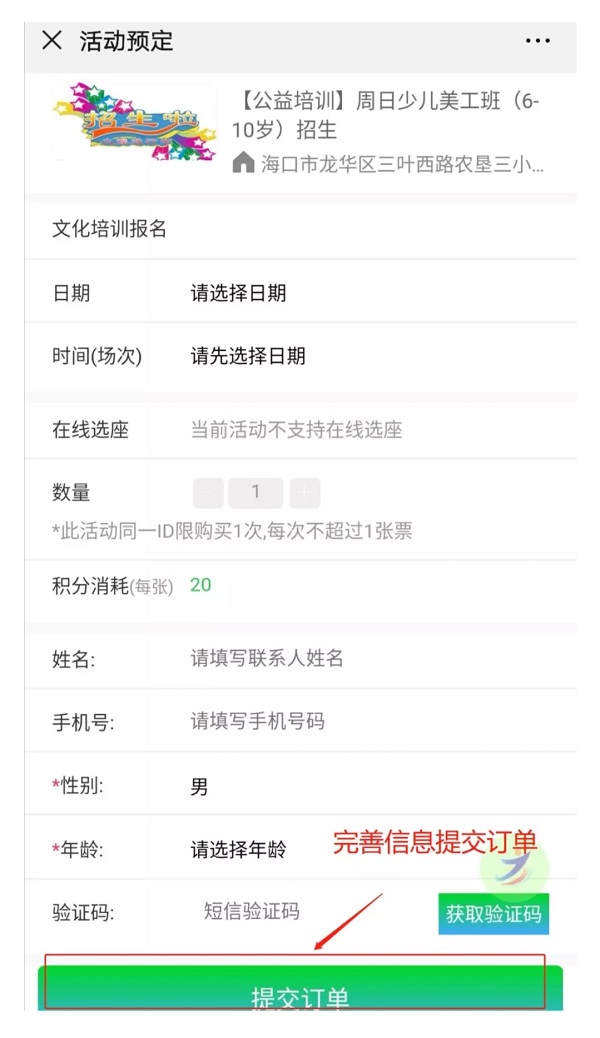Increase quantity with the plus button

point(305,492)
